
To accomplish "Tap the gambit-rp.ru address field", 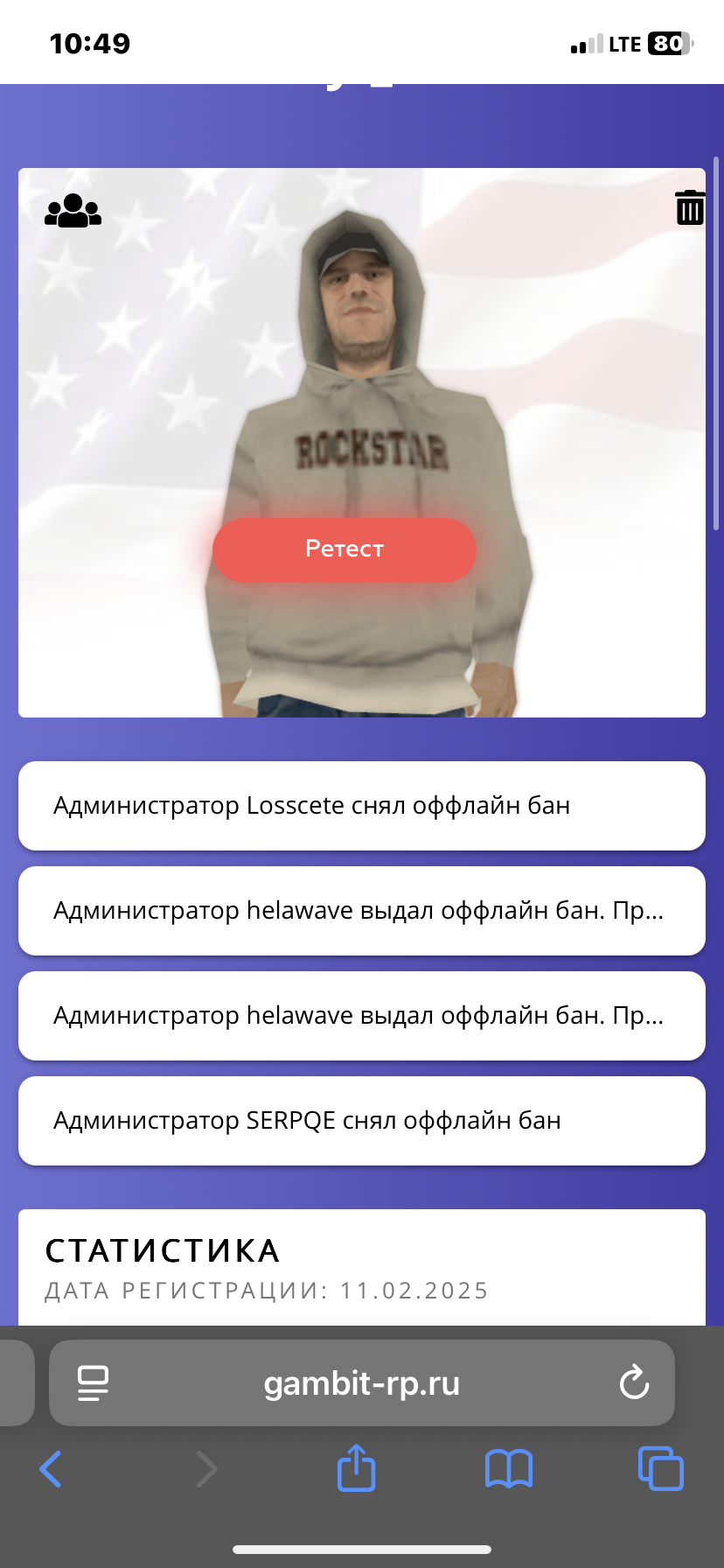I will click(362, 1383).
